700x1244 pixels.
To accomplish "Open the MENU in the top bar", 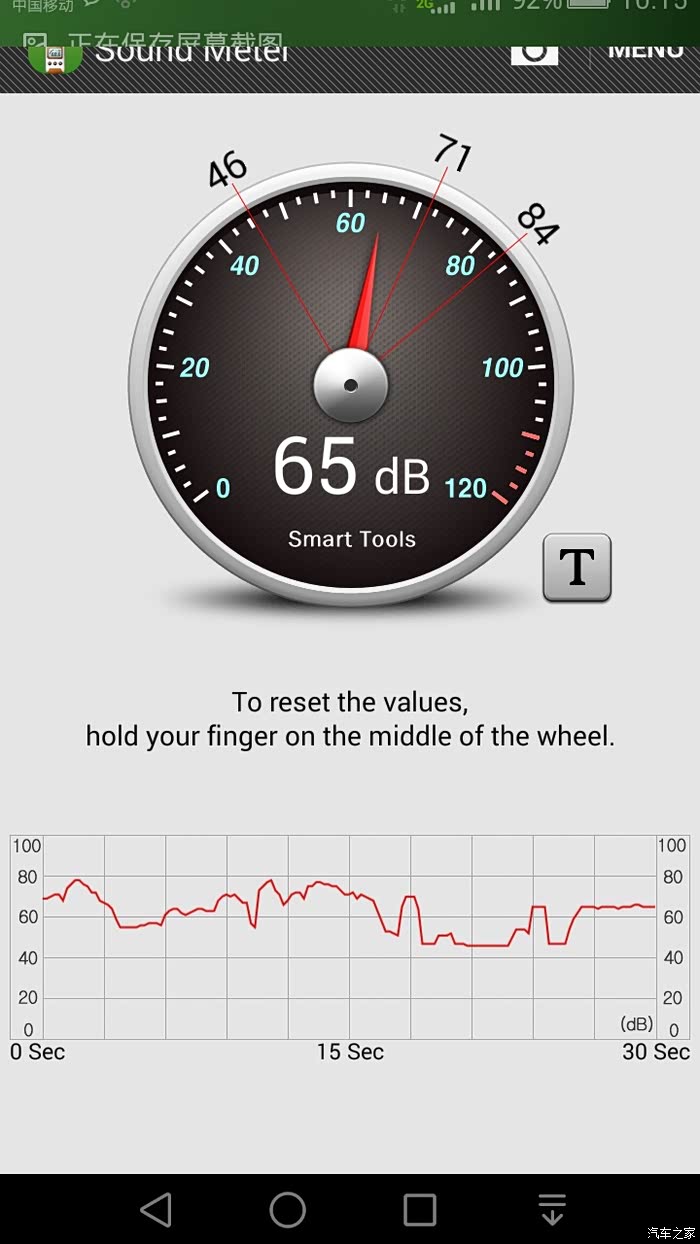I will click(645, 50).
